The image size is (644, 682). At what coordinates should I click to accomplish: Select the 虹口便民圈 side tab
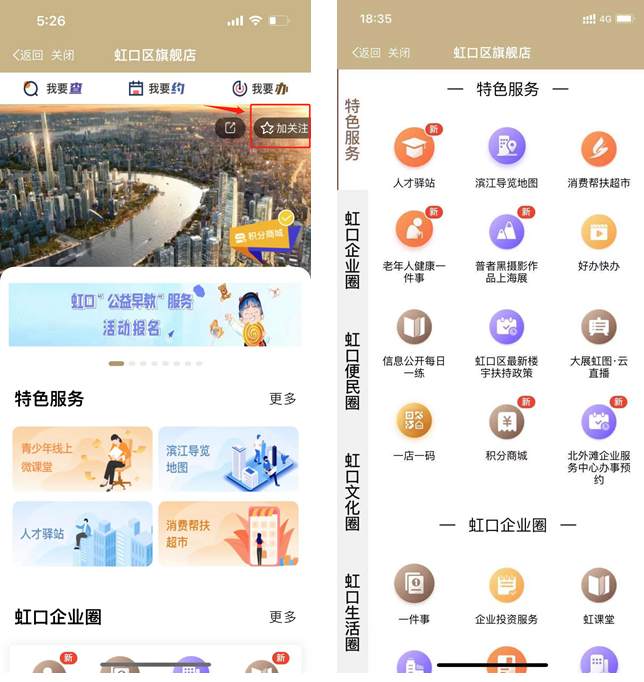[352, 370]
